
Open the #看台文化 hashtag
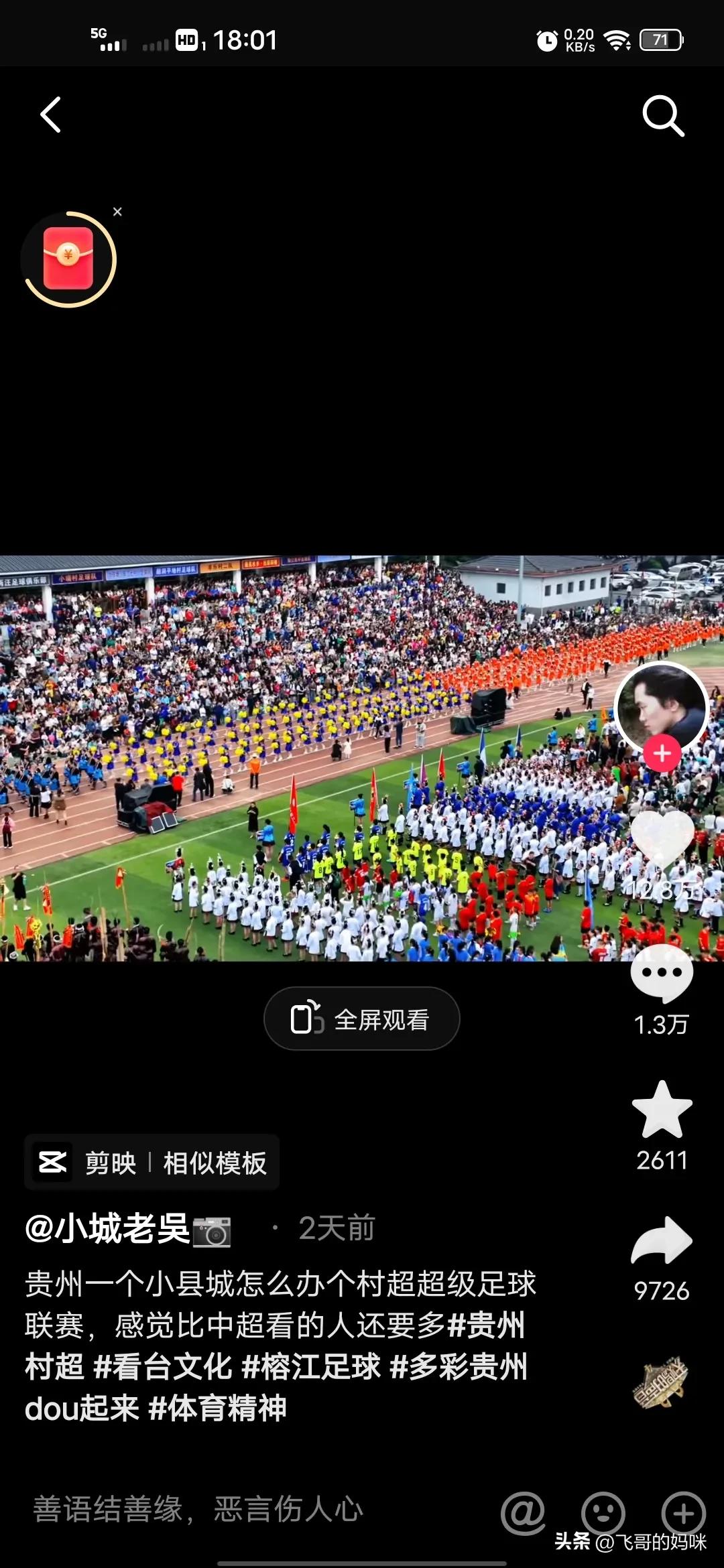[x=163, y=1367]
